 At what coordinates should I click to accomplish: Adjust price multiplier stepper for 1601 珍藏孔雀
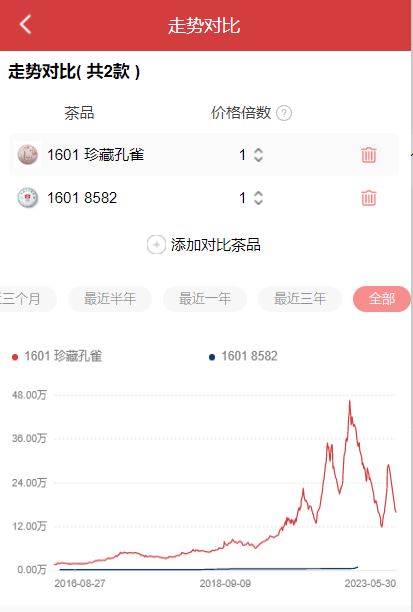pos(258,155)
